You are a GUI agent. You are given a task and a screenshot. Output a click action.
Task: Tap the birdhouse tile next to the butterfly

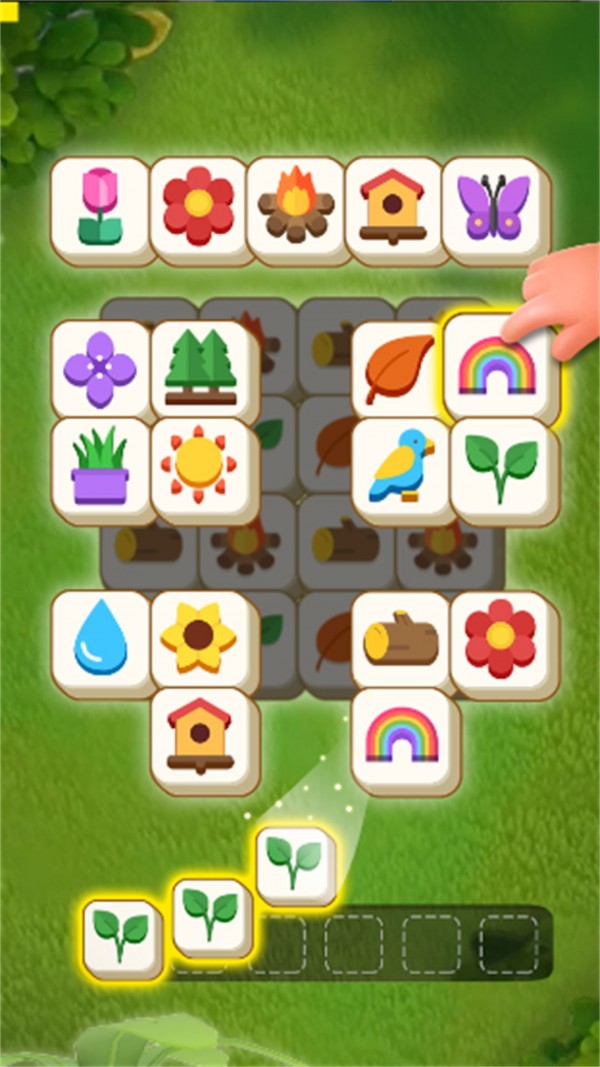coord(395,210)
